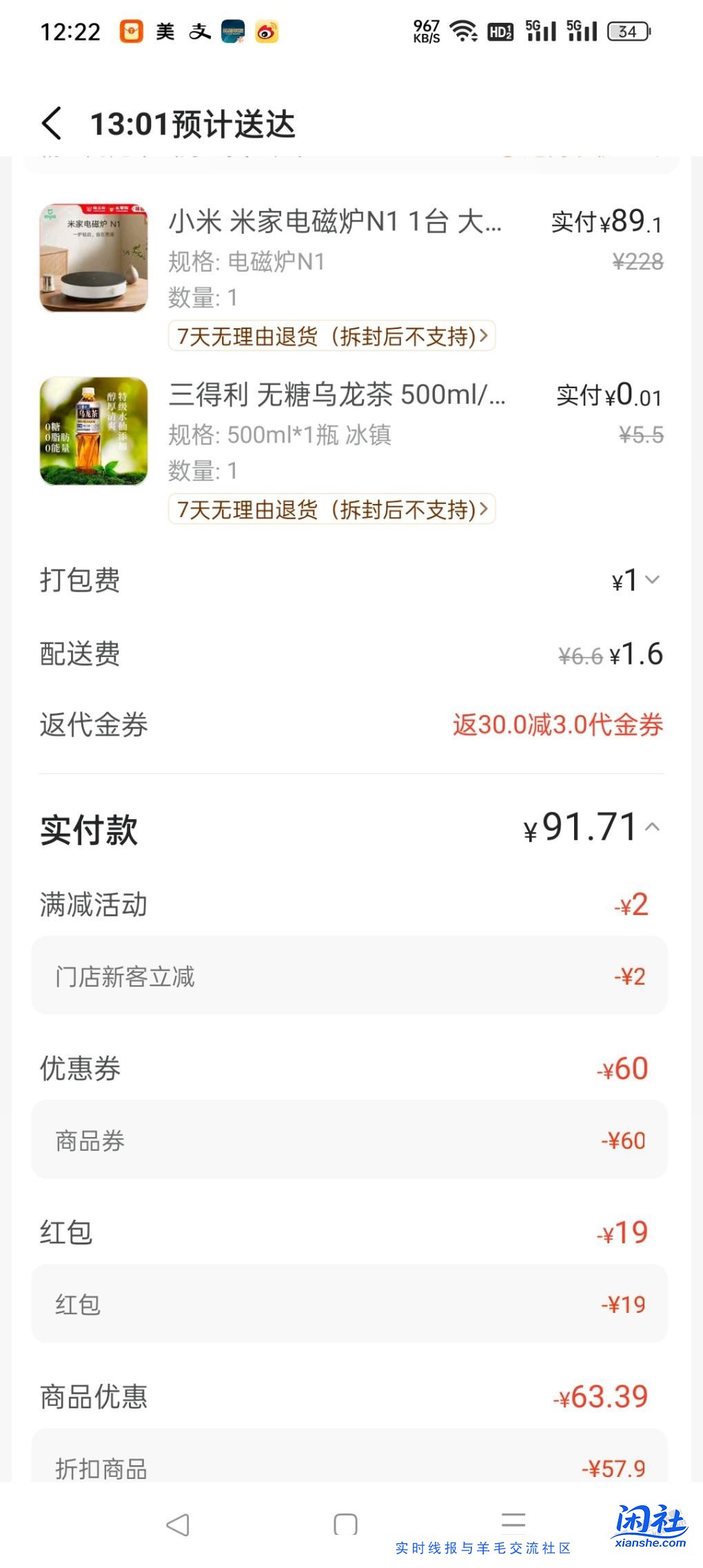Screen dimensions: 703x1568
Task: Tap the Wi-Fi icon in status bar
Action: (464, 30)
